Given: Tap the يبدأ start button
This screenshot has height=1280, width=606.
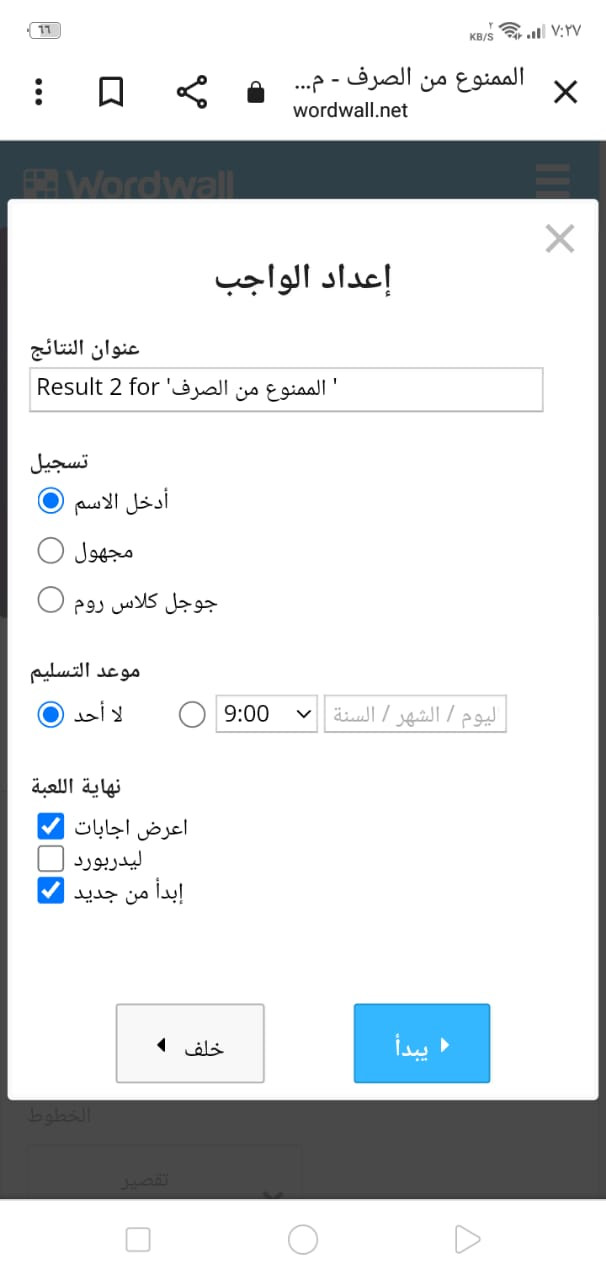Looking at the screenshot, I should coord(422,1043).
